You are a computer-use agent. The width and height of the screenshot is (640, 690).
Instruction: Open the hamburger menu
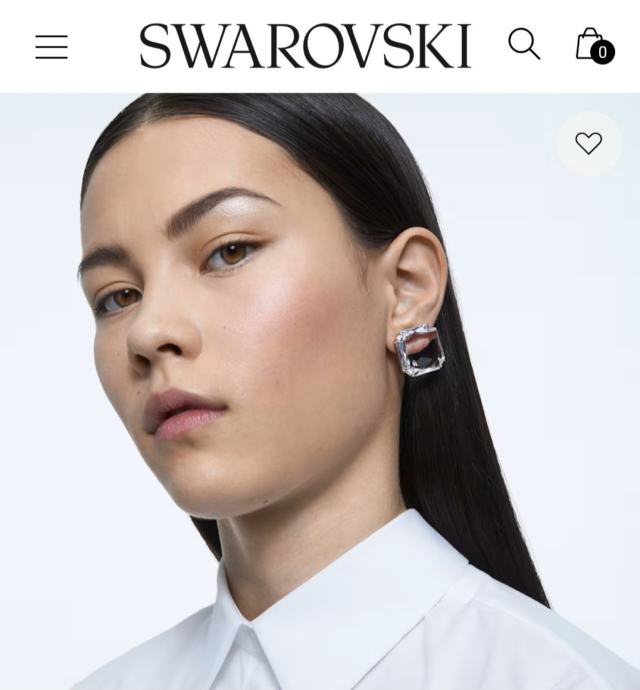51,47
